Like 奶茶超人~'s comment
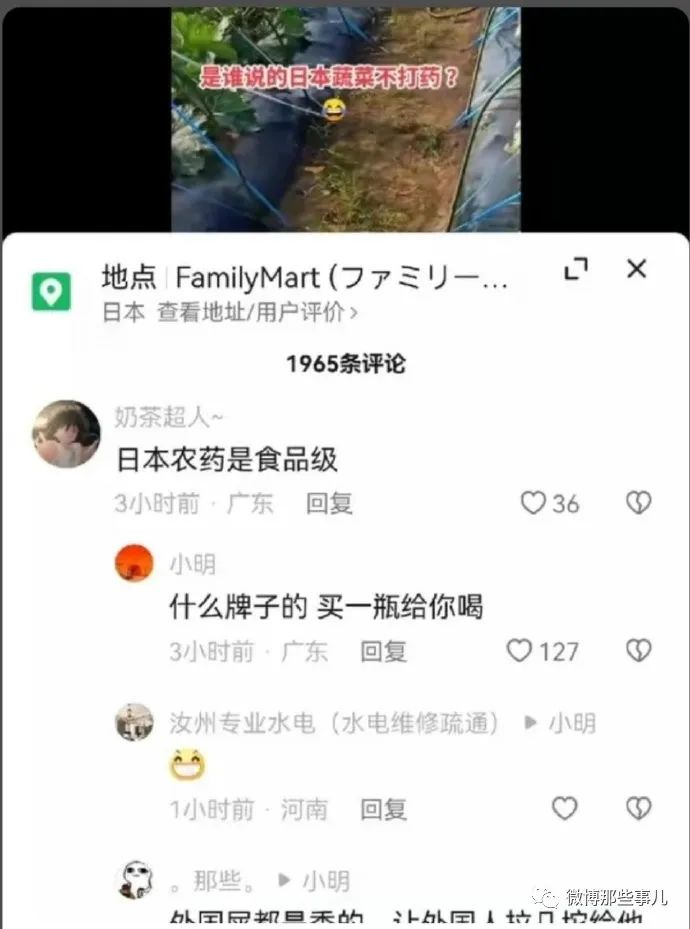Image resolution: width=690 pixels, height=929 pixels. 534,503
